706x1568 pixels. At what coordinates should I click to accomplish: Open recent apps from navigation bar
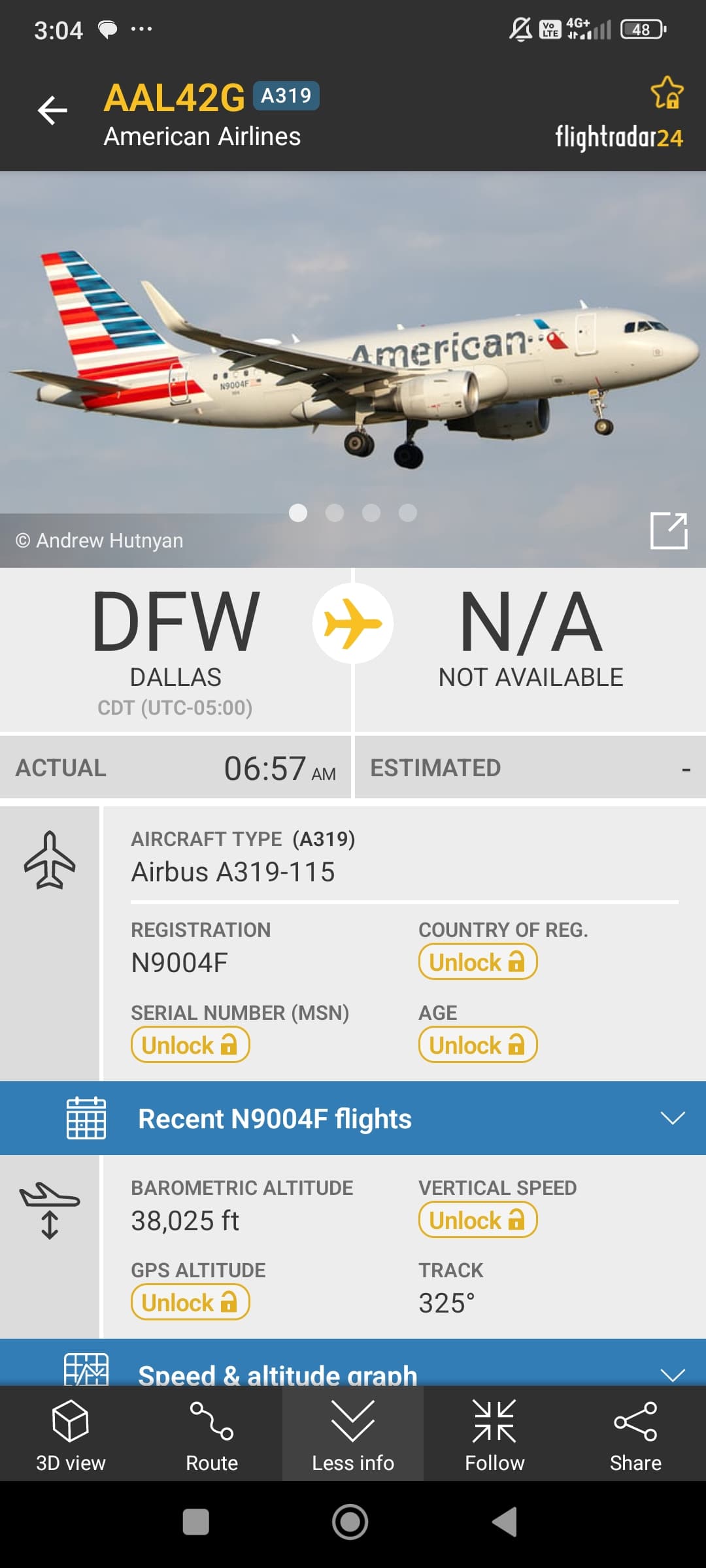pyautogui.click(x=195, y=1522)
